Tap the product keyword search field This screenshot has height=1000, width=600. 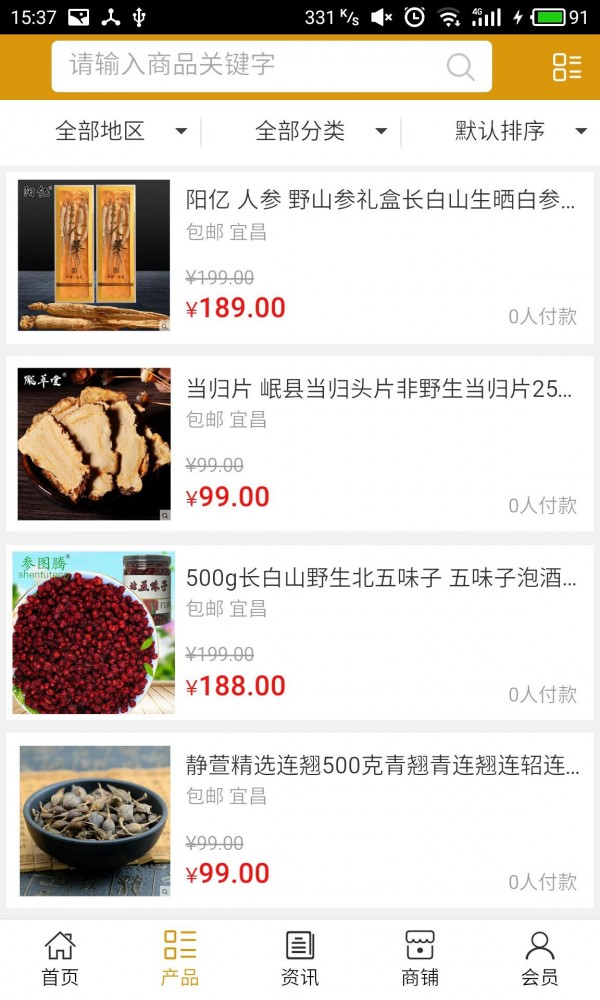[x=250, y=66]
